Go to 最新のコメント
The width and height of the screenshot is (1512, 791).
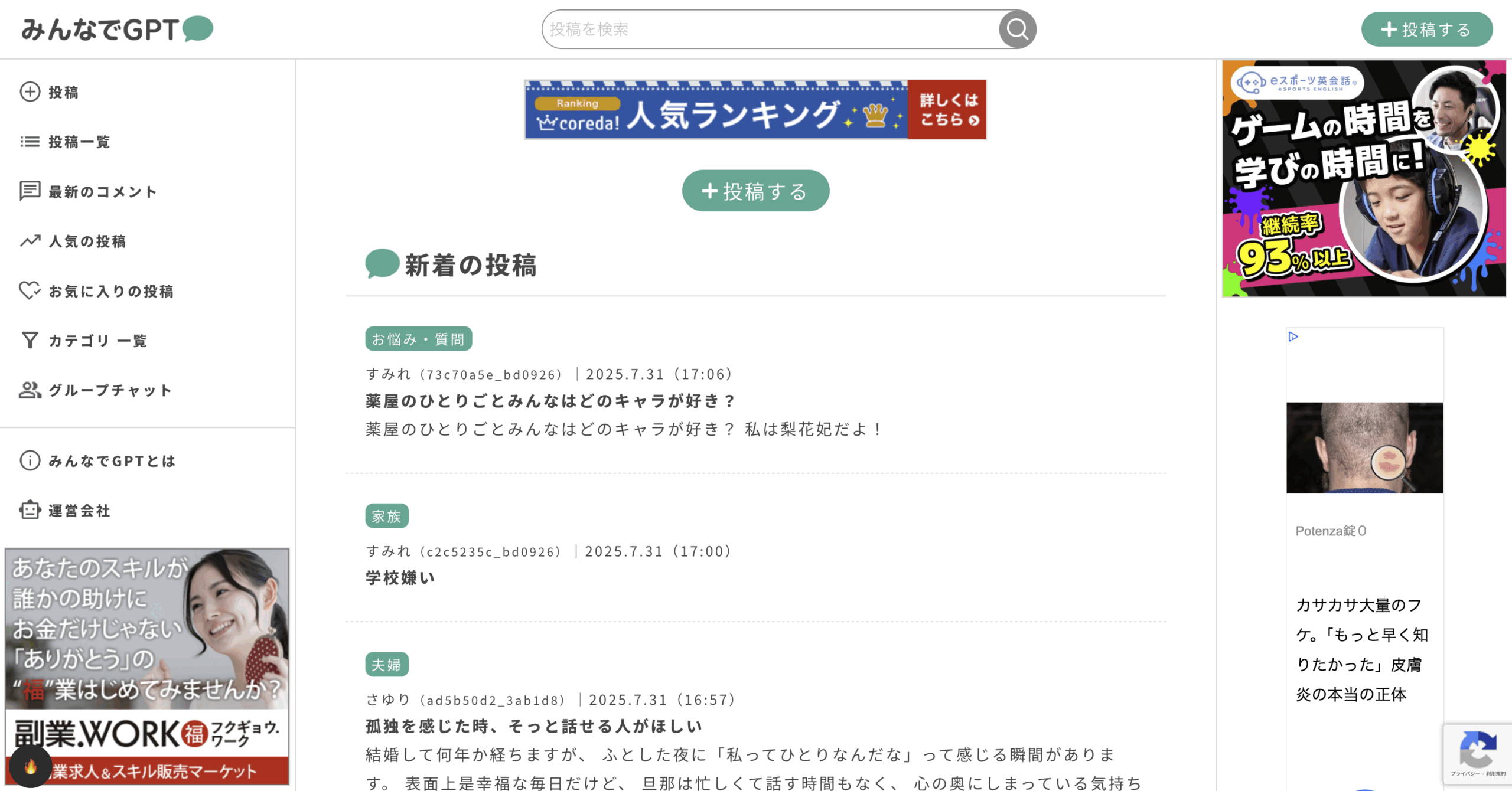102,191
